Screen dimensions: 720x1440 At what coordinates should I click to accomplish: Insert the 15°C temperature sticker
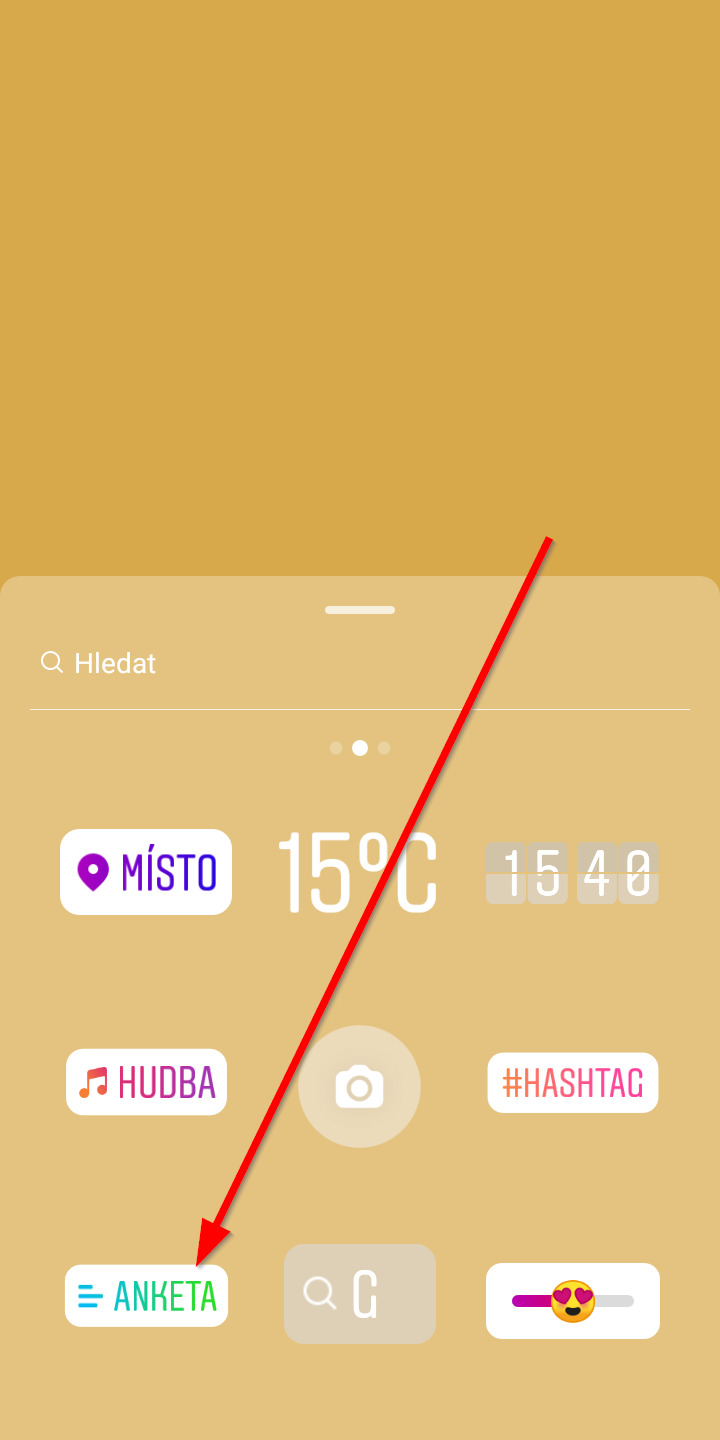tap(358, 874)
